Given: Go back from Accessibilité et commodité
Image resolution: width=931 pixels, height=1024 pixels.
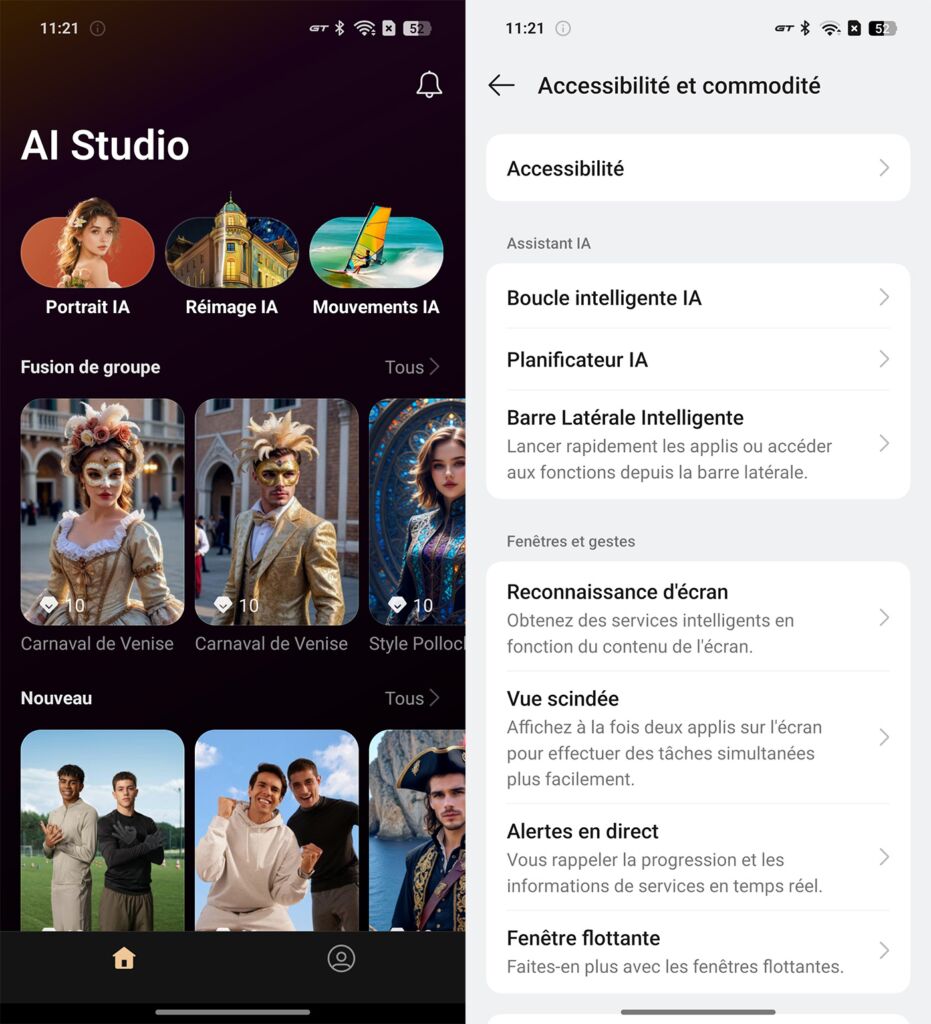Looking at the screenshot, I should click(501, 86).
